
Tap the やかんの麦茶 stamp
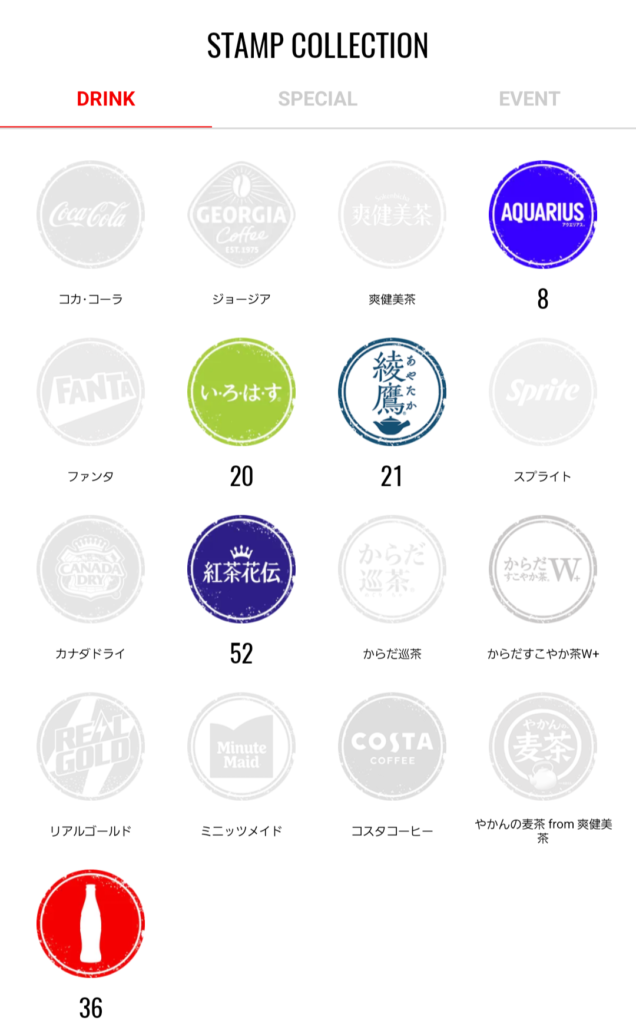pyautogui.click(x=543, y=746)
